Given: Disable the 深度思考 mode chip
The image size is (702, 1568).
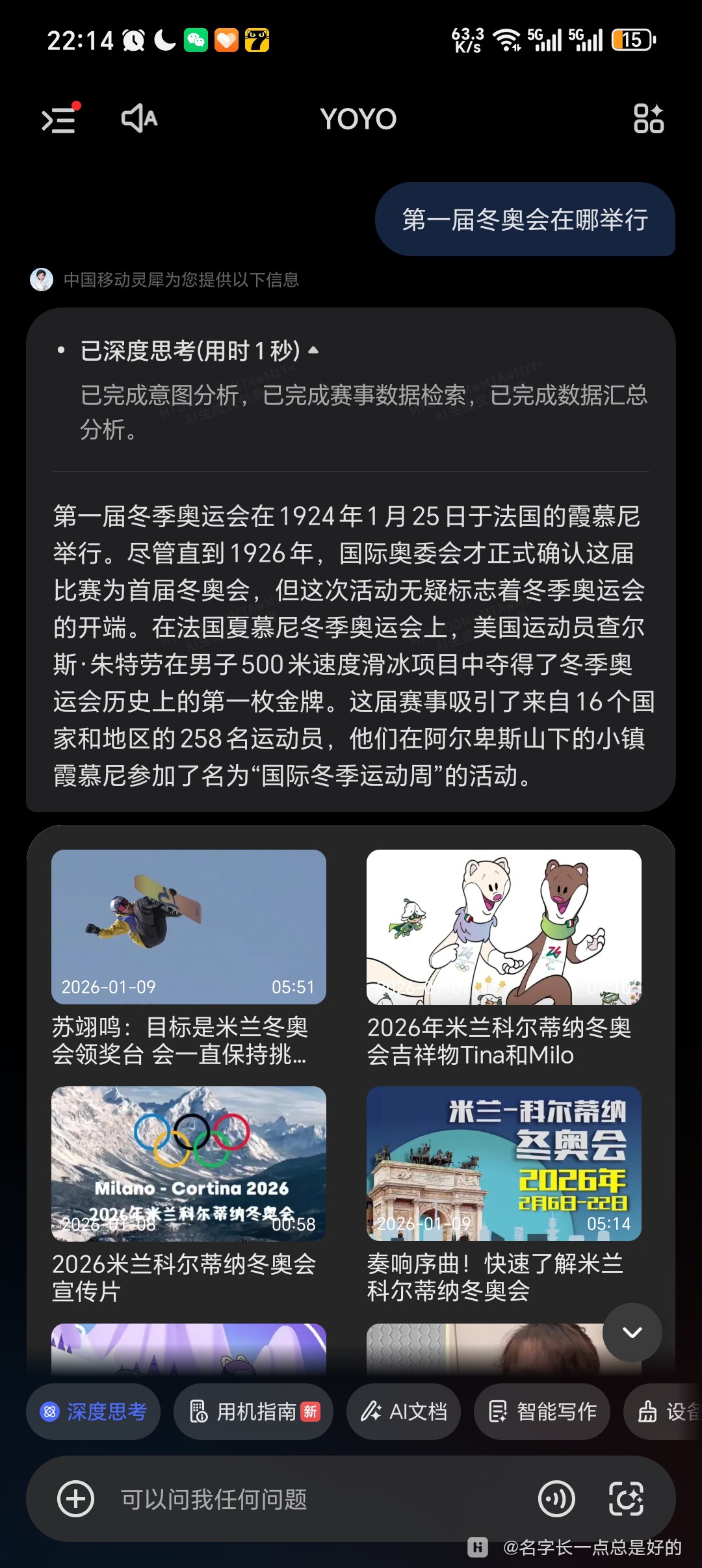Looking at the screenshot, I should coord(92,1411).
